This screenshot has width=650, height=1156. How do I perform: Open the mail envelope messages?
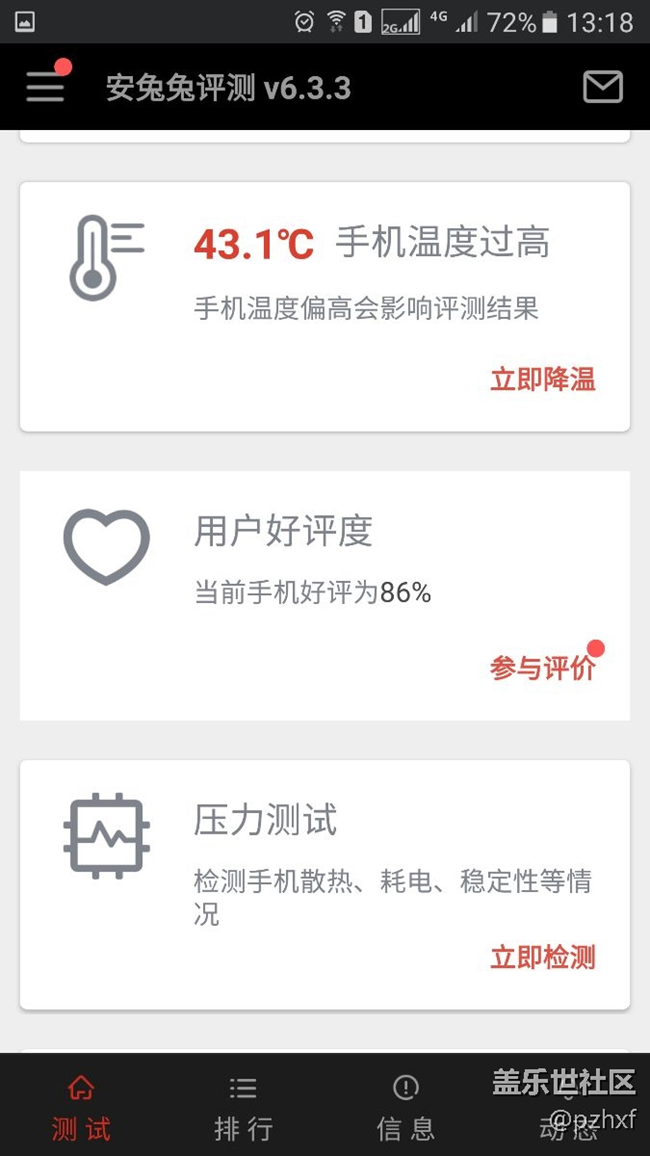[x=602, y=87]
